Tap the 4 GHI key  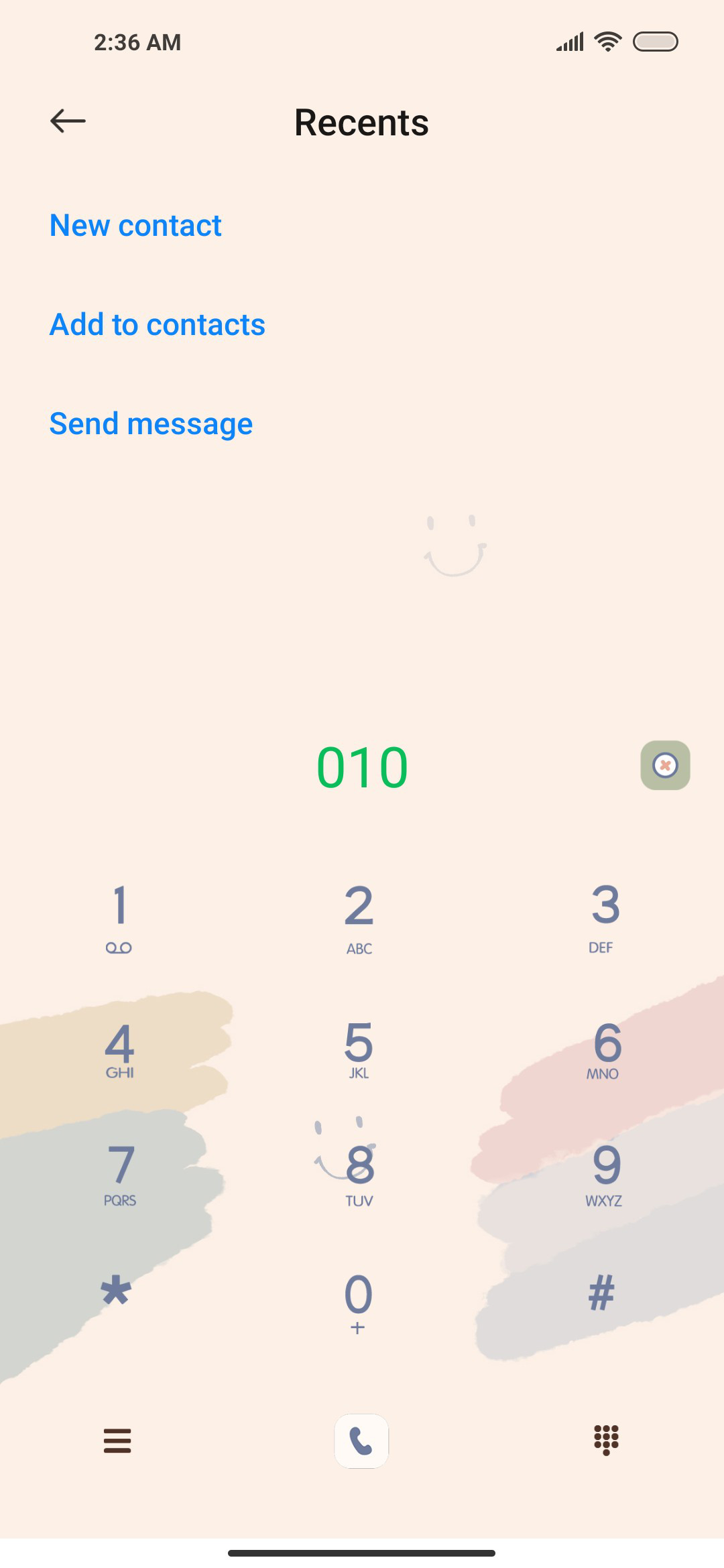point(120,1050)
